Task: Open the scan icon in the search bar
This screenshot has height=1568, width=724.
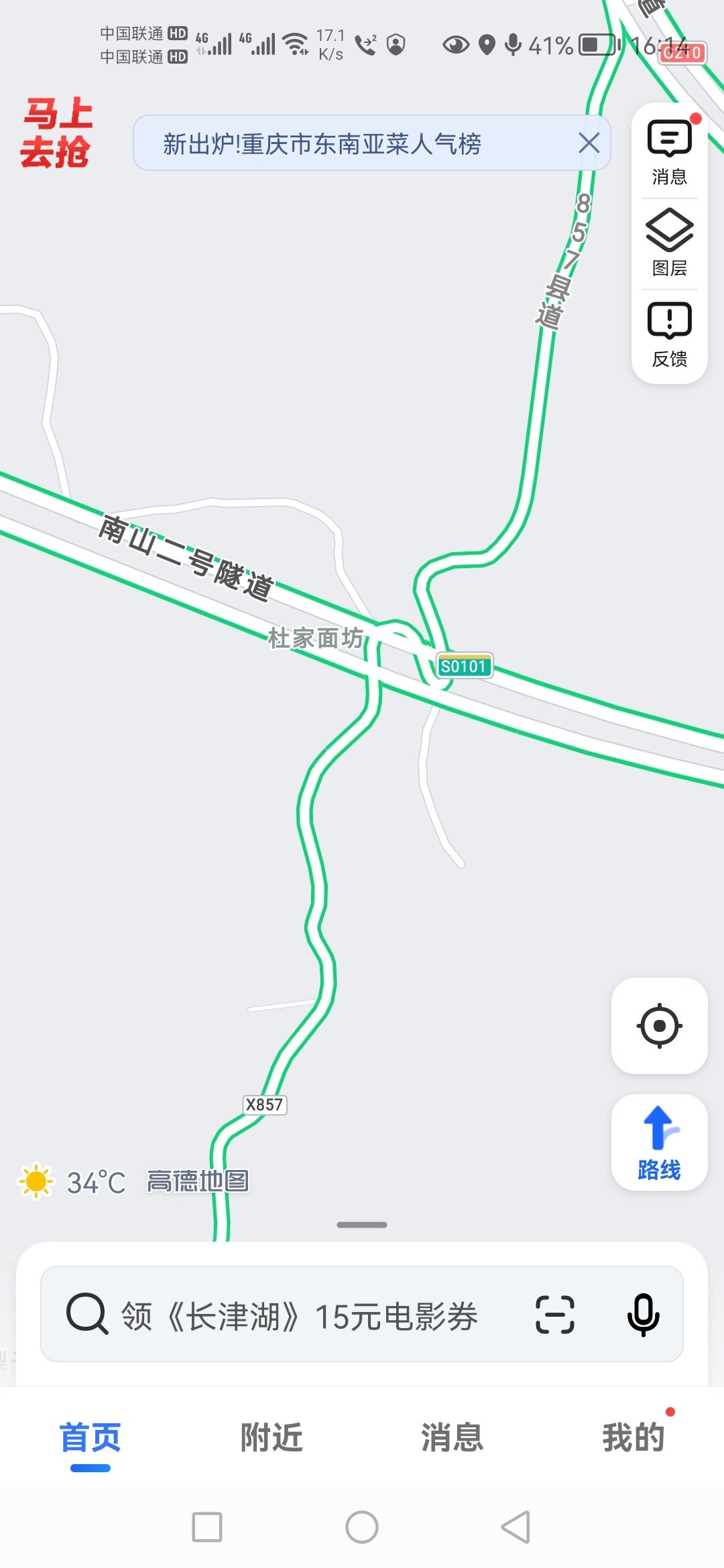Action: [x=554, y=1314]
